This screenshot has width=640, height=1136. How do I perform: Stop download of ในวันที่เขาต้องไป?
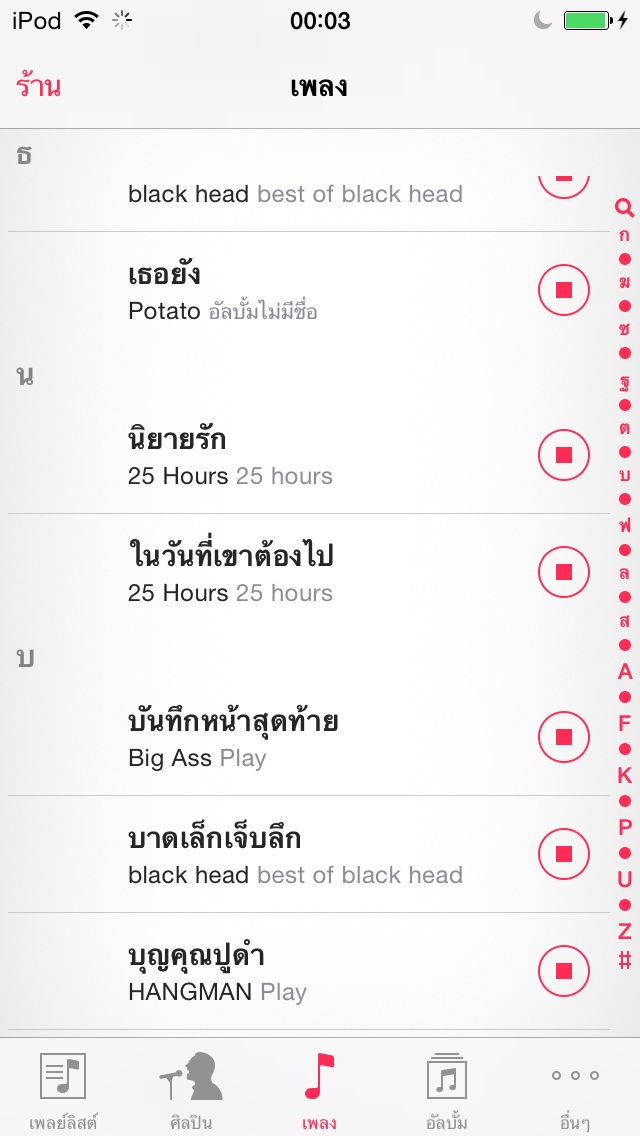[x=563, y=572]
